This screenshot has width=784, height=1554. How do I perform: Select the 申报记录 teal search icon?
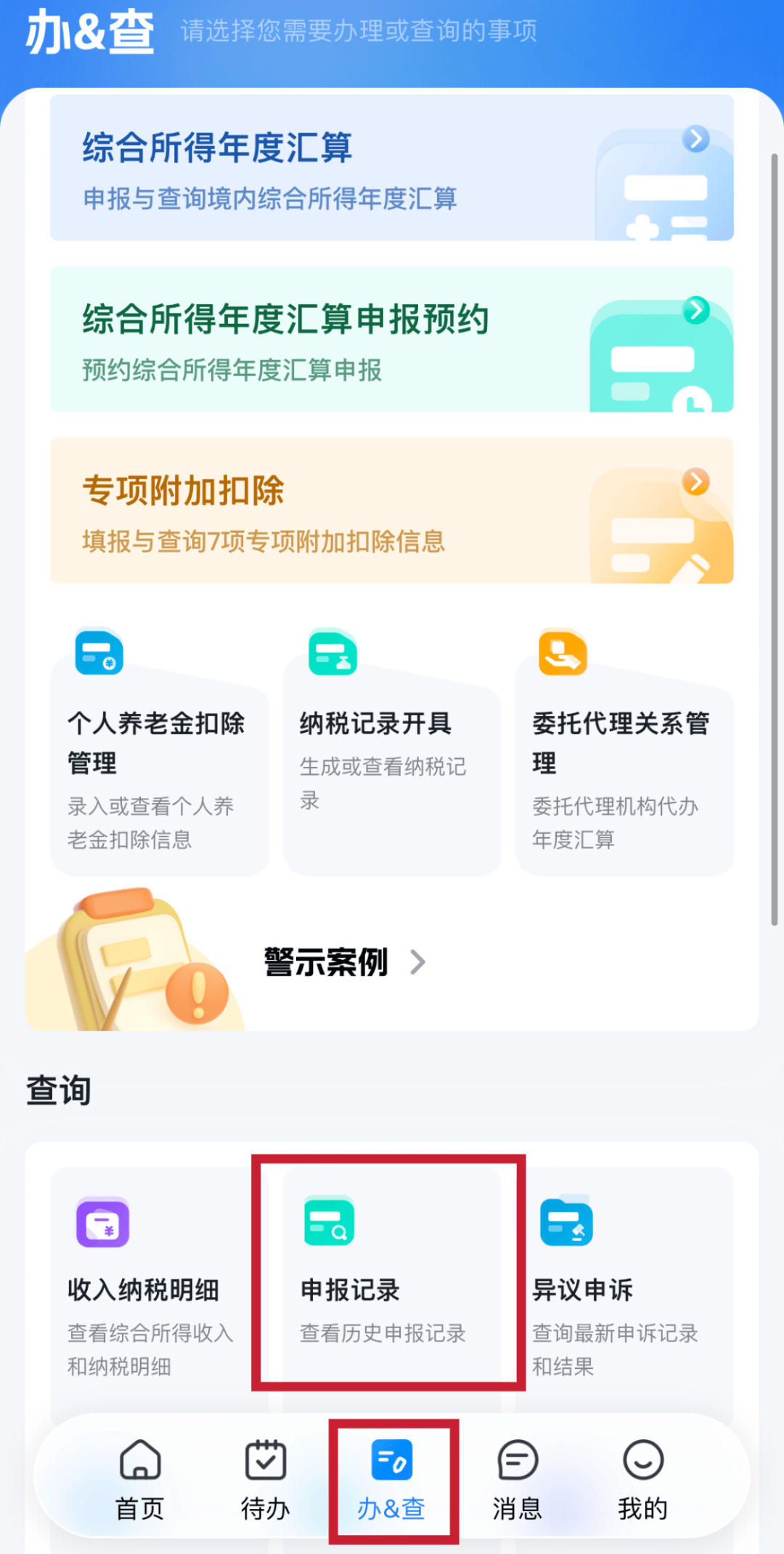pyautogui.click(x=329, y=1222)
